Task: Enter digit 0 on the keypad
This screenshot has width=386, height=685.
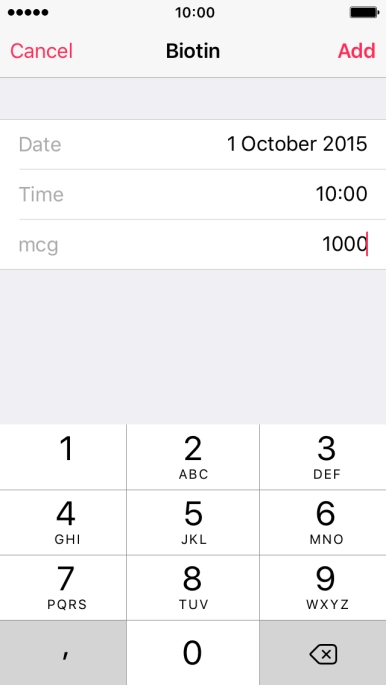Action: 193,653
